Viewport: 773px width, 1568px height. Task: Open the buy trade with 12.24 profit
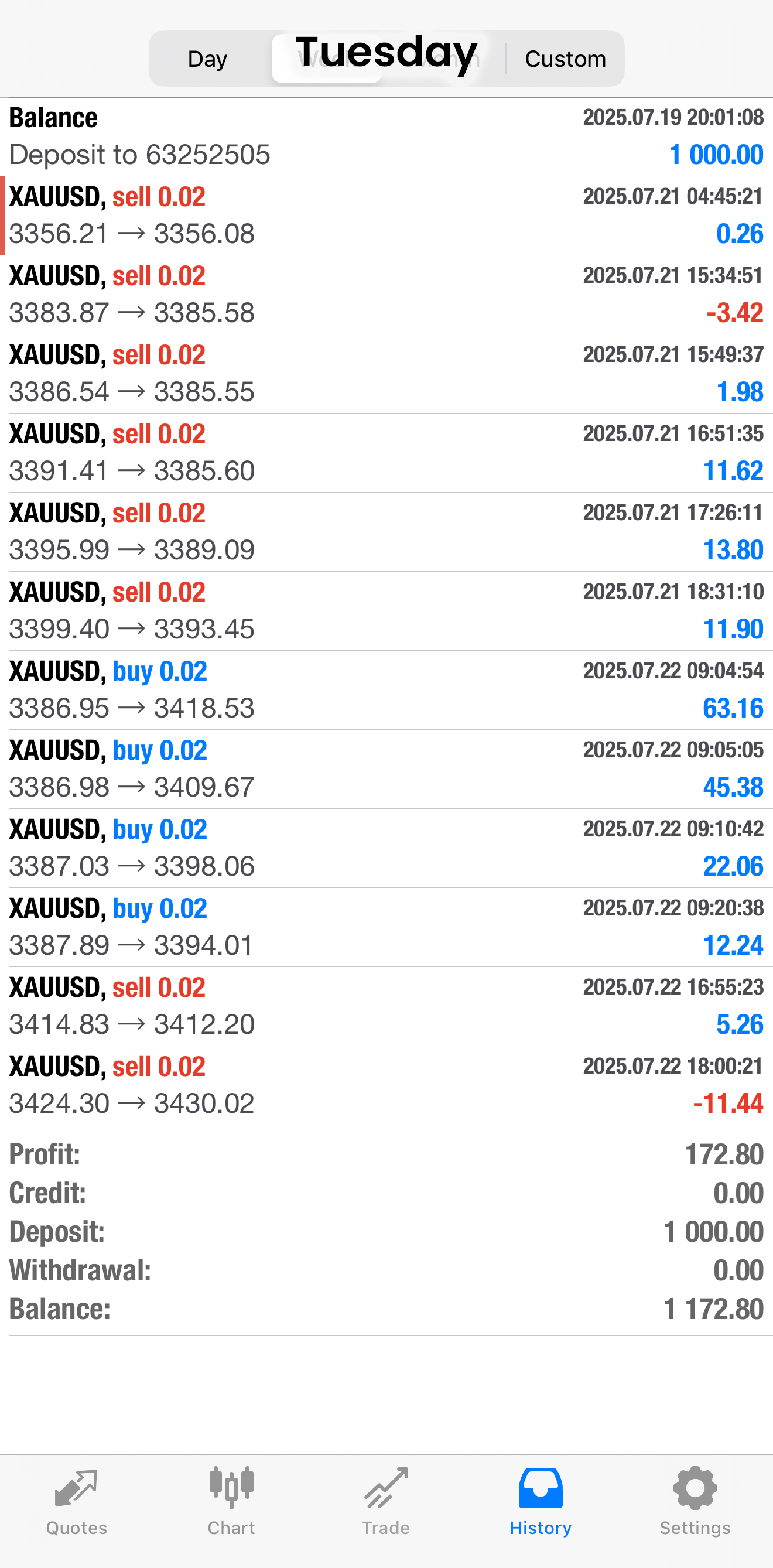point(386,927)
